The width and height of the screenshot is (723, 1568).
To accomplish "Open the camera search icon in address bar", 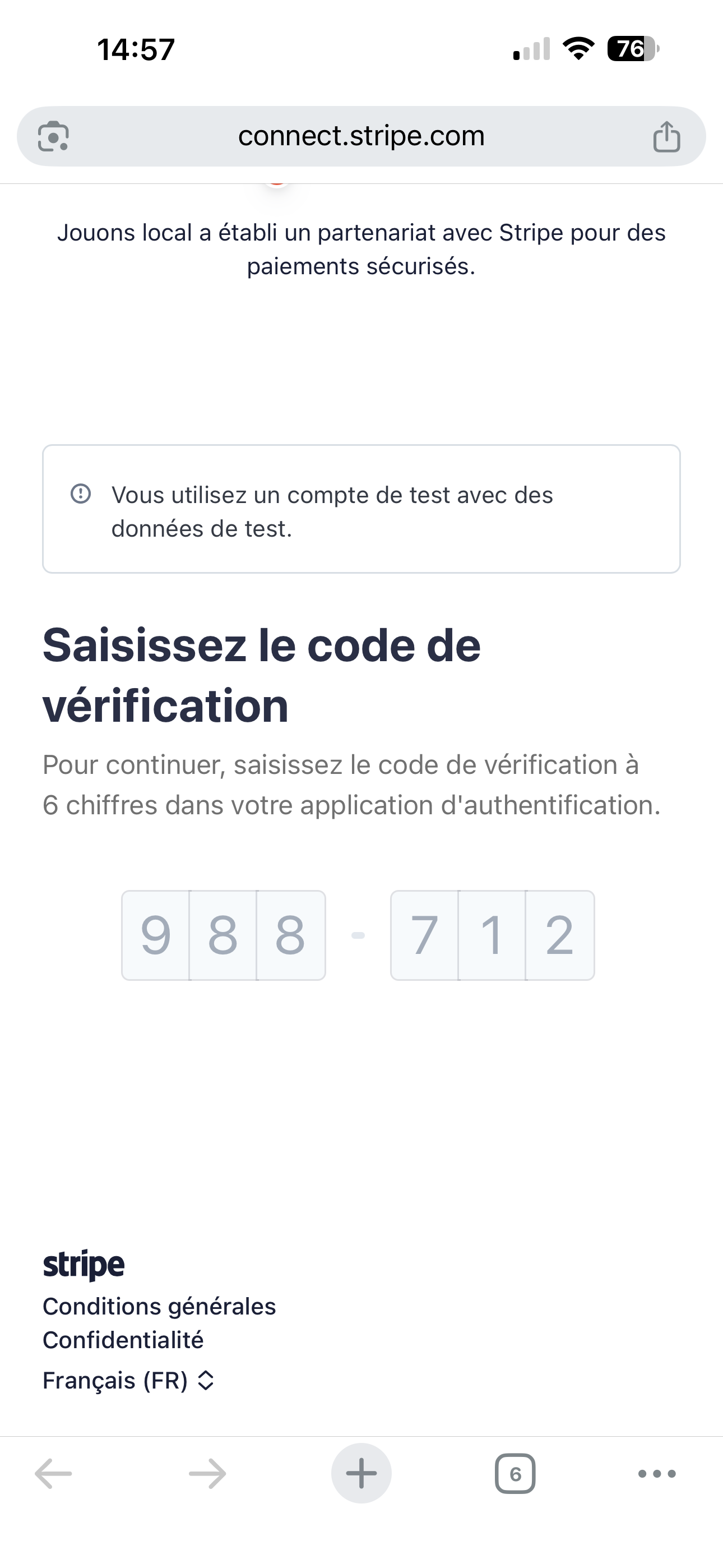I will click(54, 136).
